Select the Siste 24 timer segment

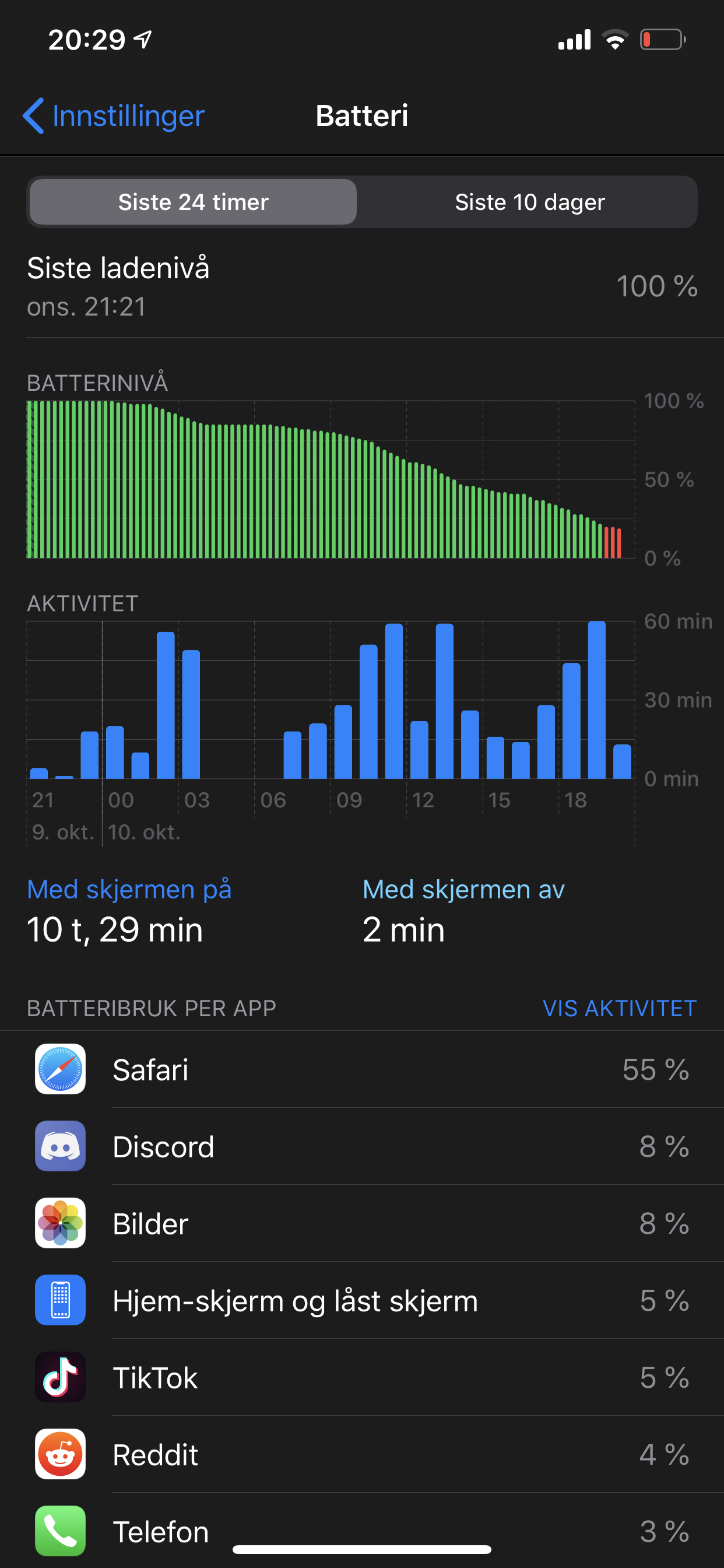coord(193,202)
